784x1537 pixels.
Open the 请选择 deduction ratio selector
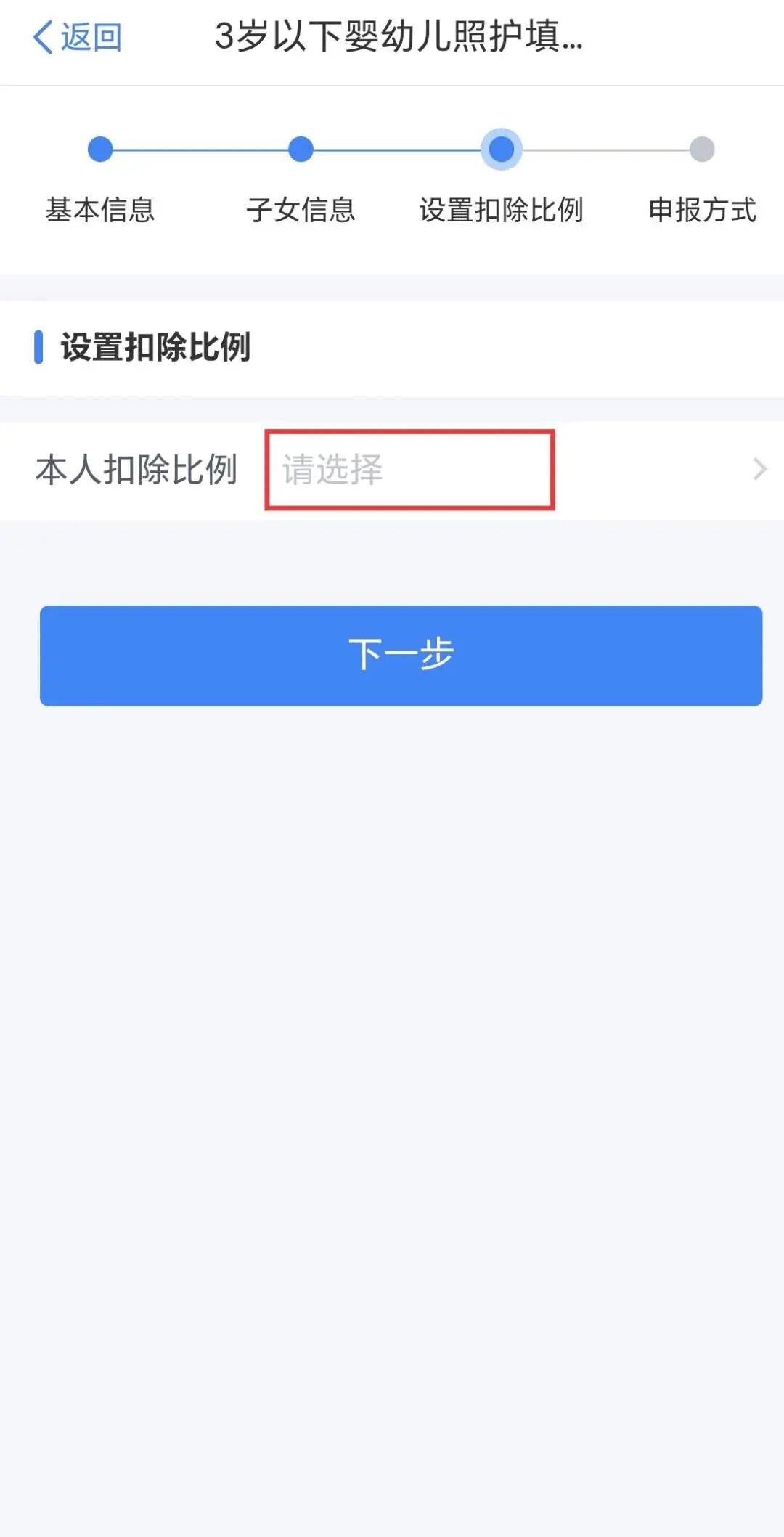click(410, 470)
